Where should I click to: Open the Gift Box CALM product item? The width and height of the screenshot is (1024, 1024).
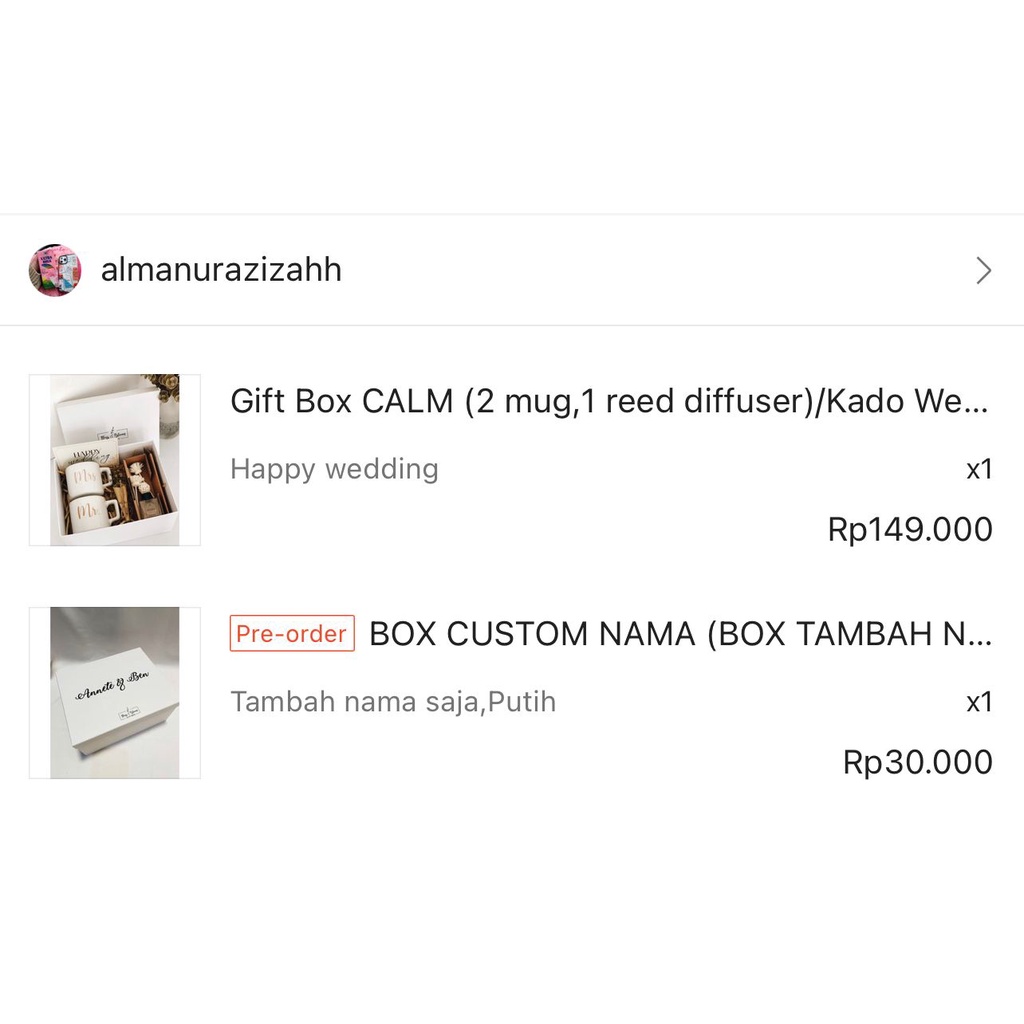pyautogui.click(x=608, y=402)
